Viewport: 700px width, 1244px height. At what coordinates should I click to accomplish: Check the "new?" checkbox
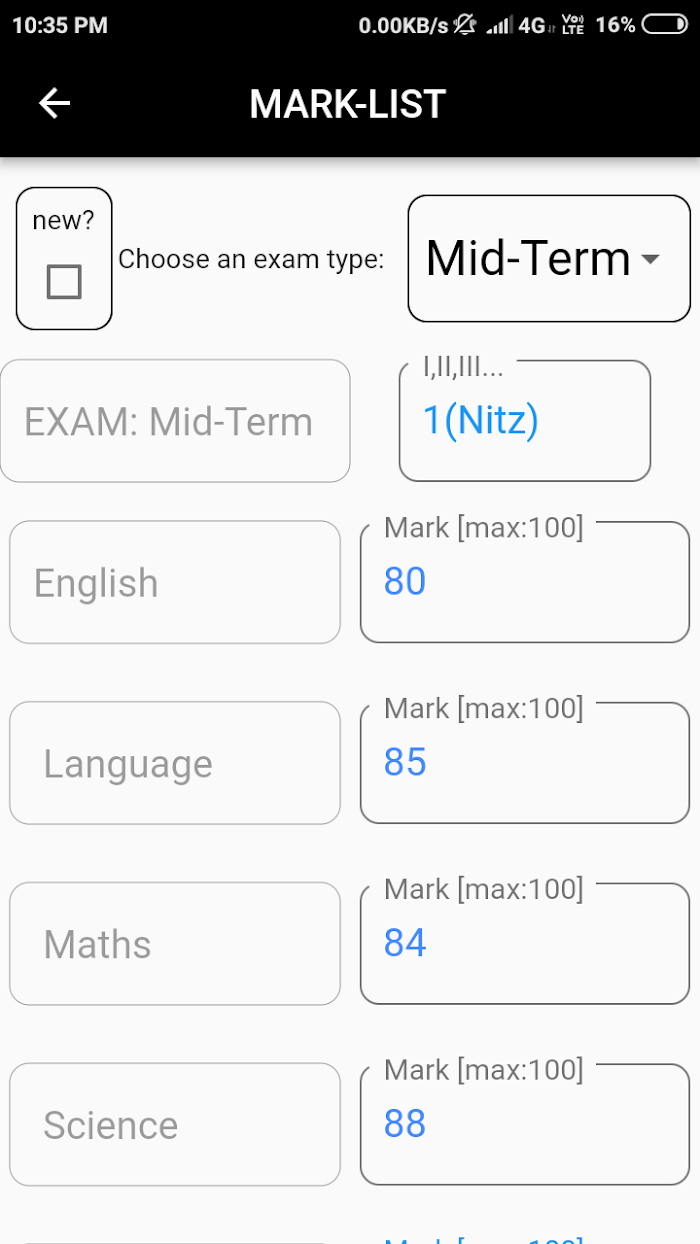[64, 282]
